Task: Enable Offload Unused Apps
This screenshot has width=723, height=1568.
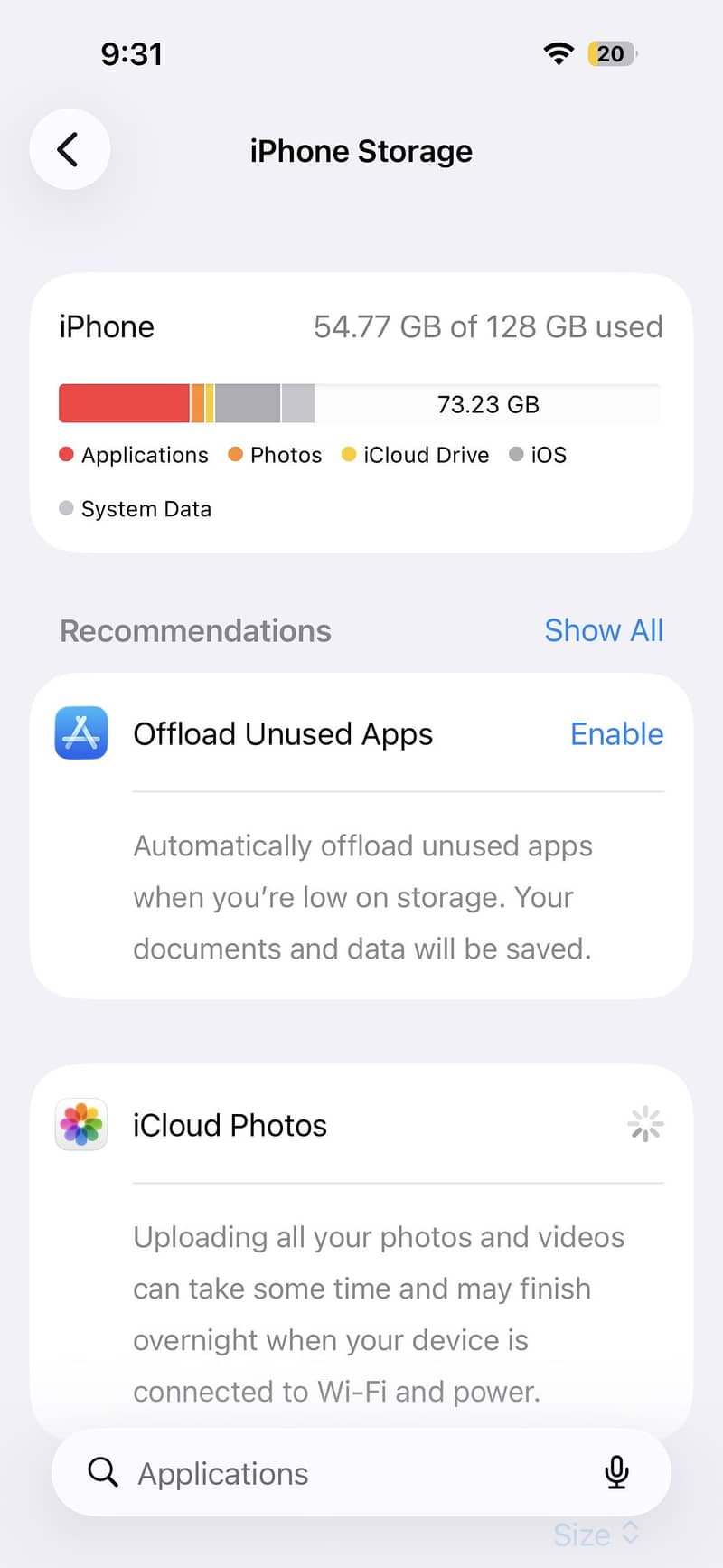Action: [617, 734]
